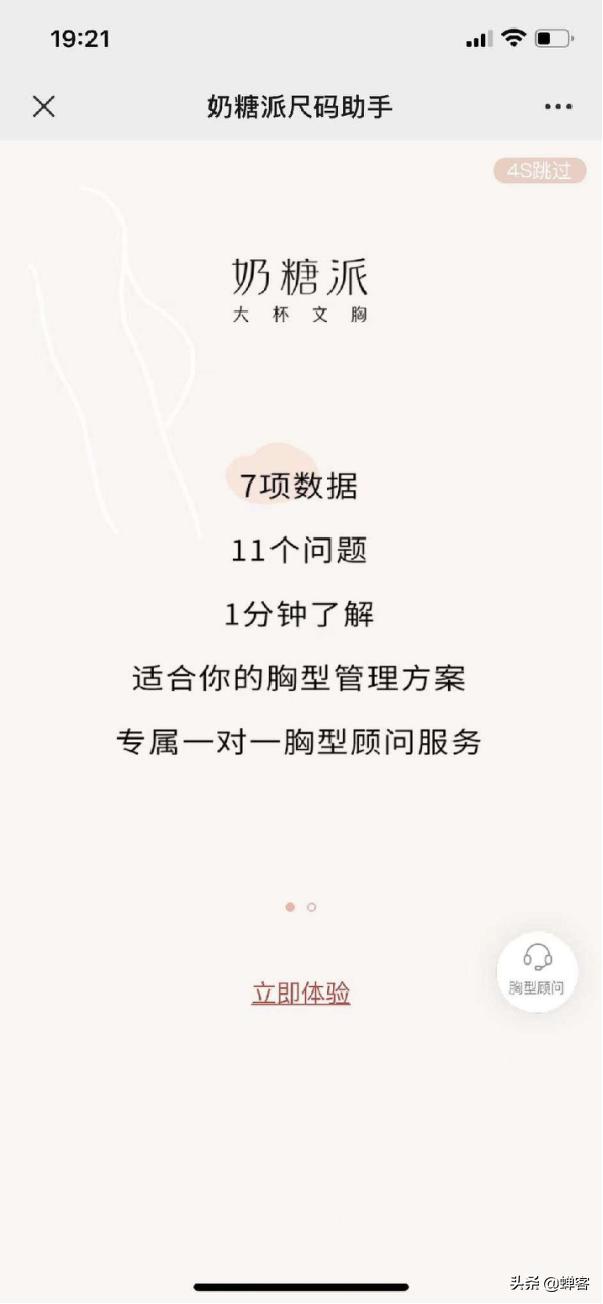Viewport: 603px width, 1304px height.
Task: Go to the second intro page dot
Action: click(312, 907)
